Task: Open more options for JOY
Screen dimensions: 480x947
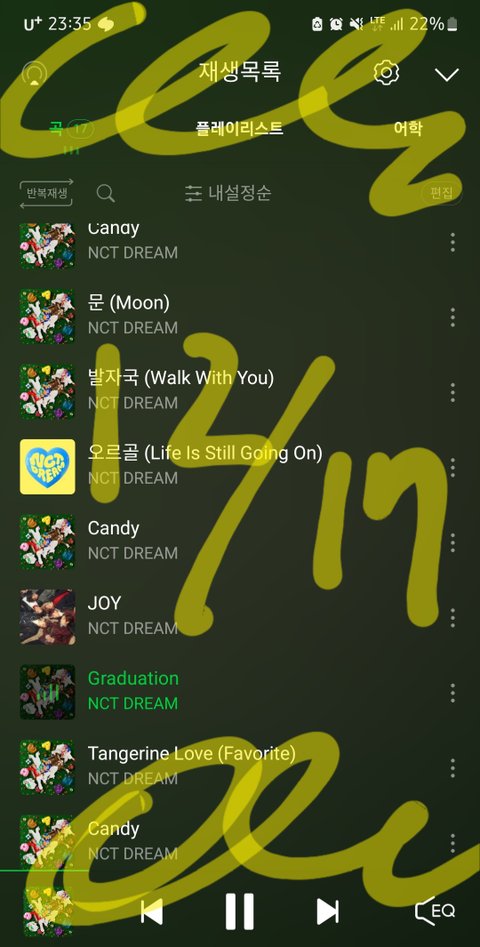Action: click(453, 617)
